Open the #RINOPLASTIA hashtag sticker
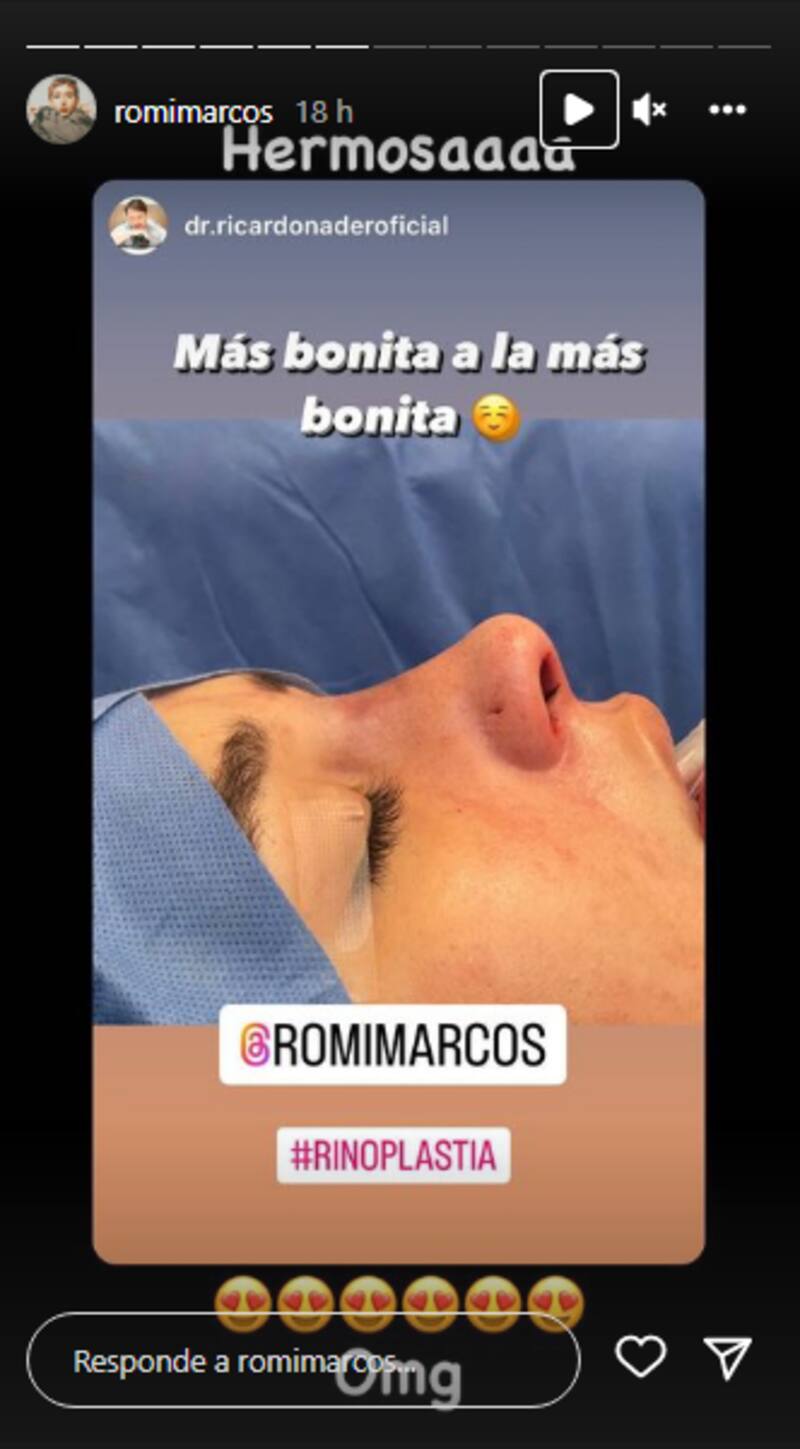 pyautogui.click(x=393, y=1156)
